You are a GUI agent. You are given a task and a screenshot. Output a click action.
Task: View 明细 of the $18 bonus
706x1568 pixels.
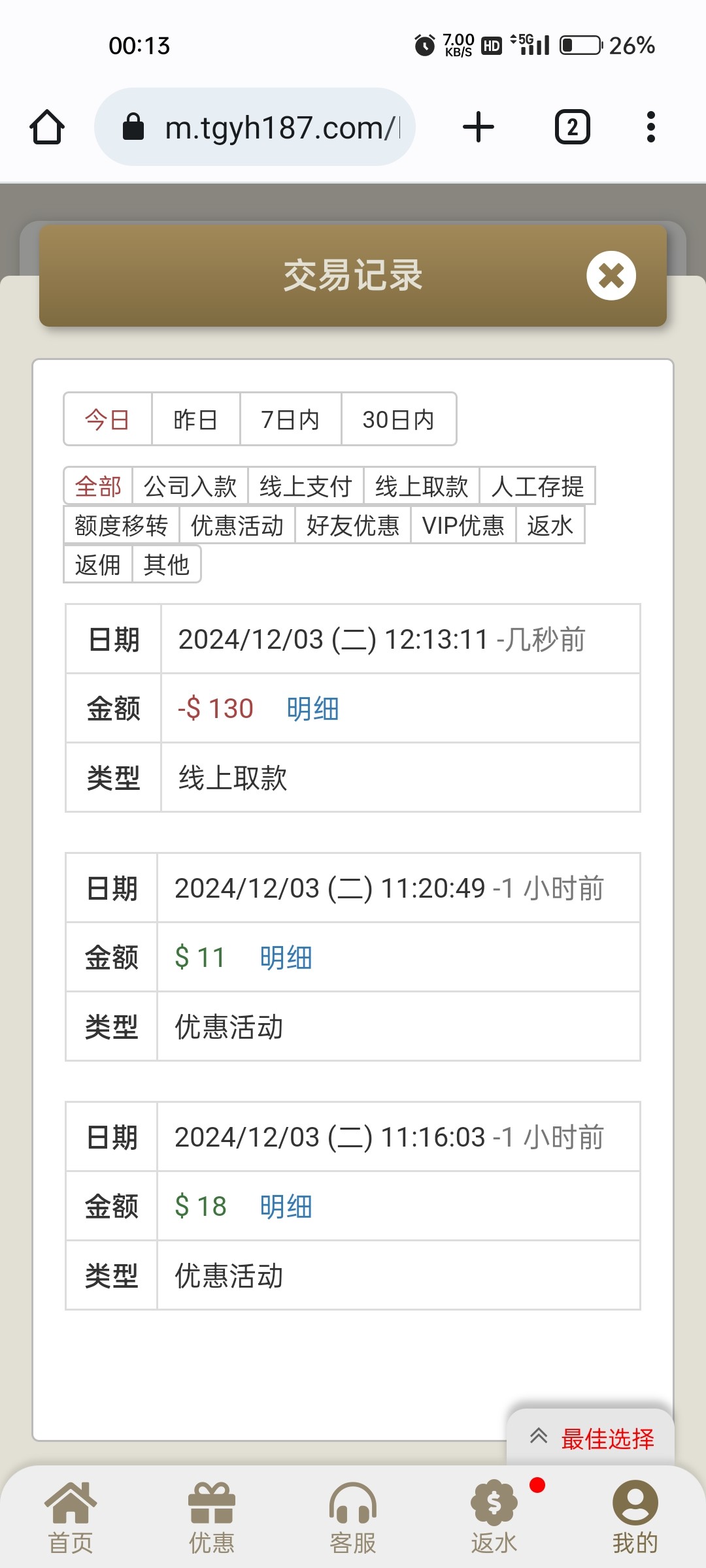pyautogui.click(x=286, y=1207)
